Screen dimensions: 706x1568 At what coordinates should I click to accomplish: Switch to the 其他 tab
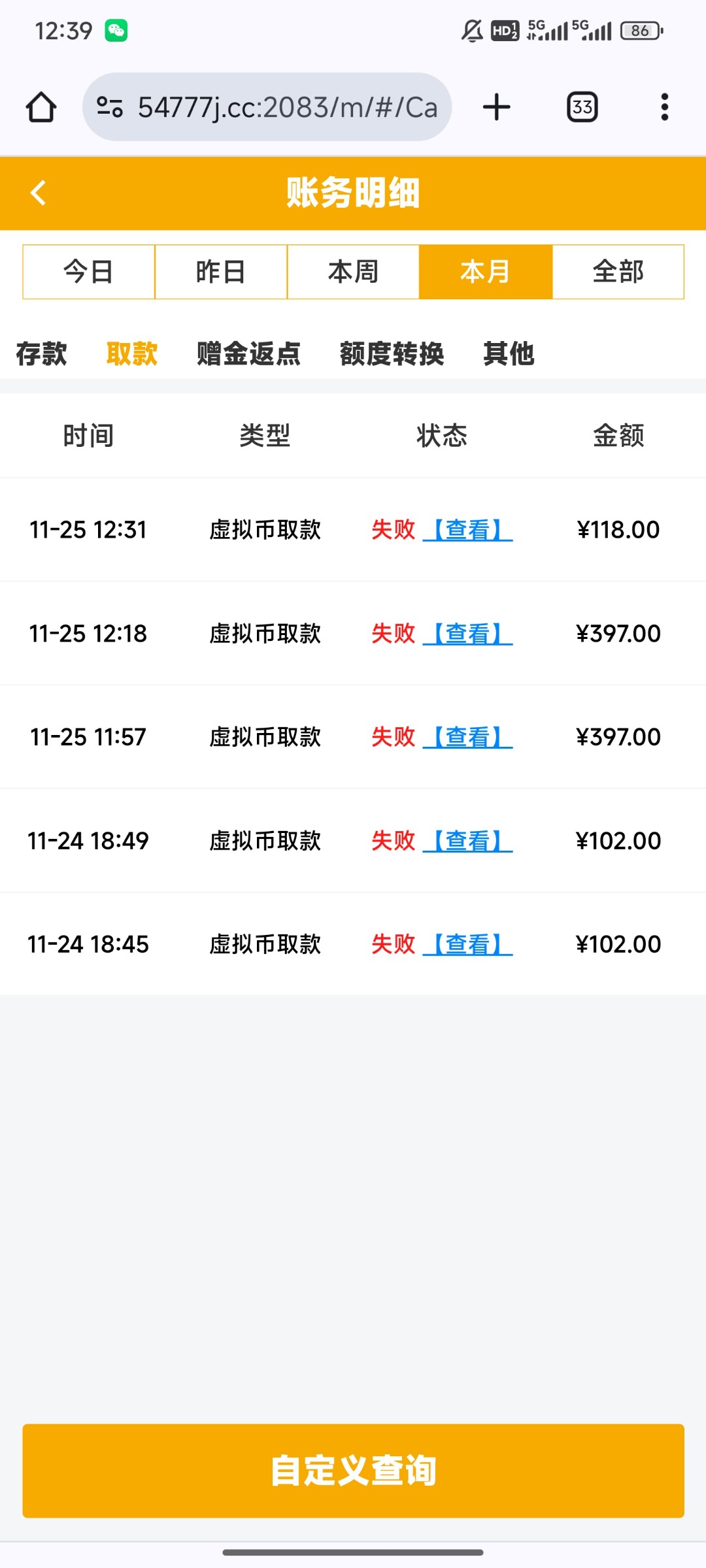tap(509, 353)
